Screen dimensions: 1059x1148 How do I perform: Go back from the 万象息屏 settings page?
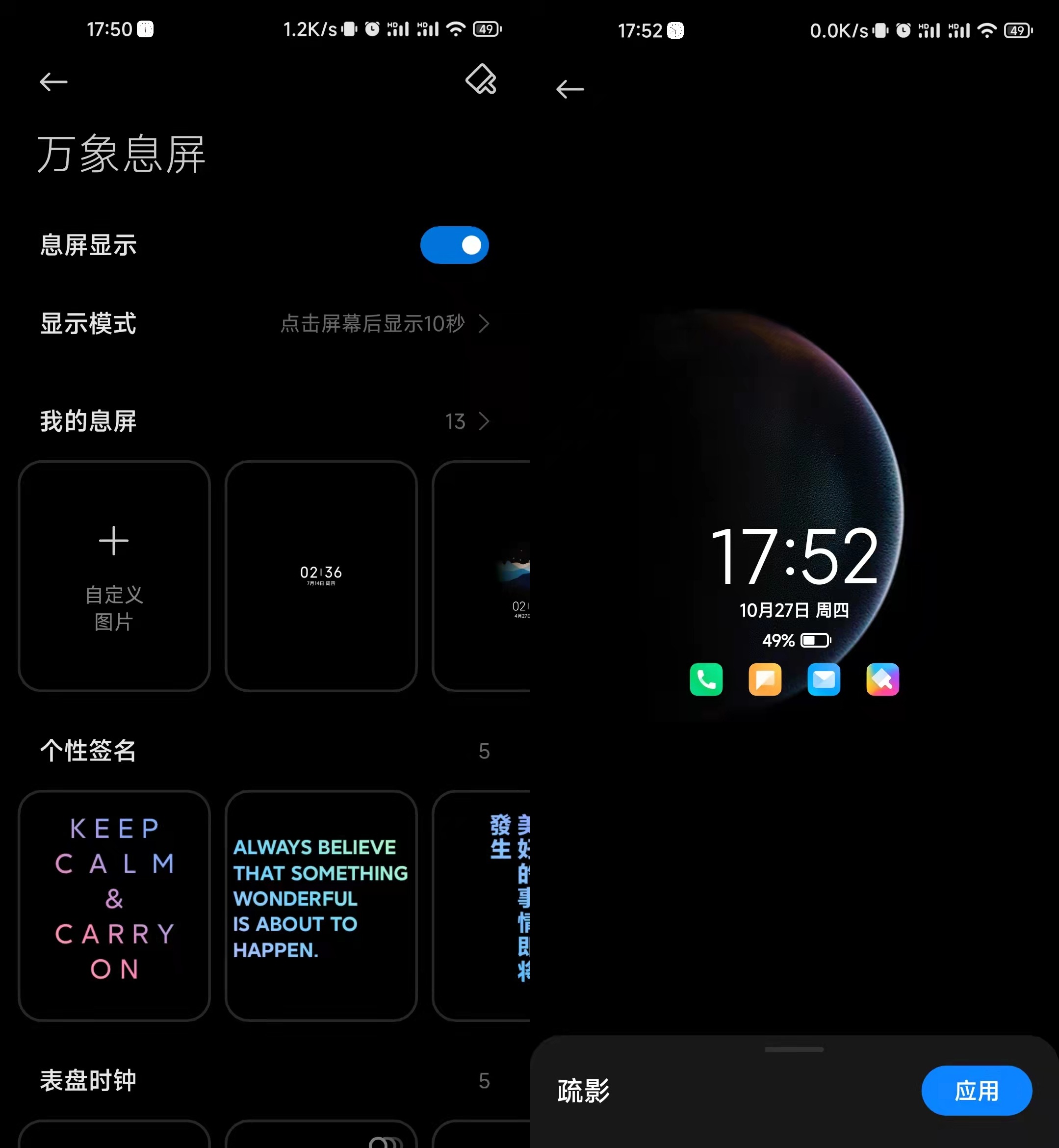click(x=53, y=82)
